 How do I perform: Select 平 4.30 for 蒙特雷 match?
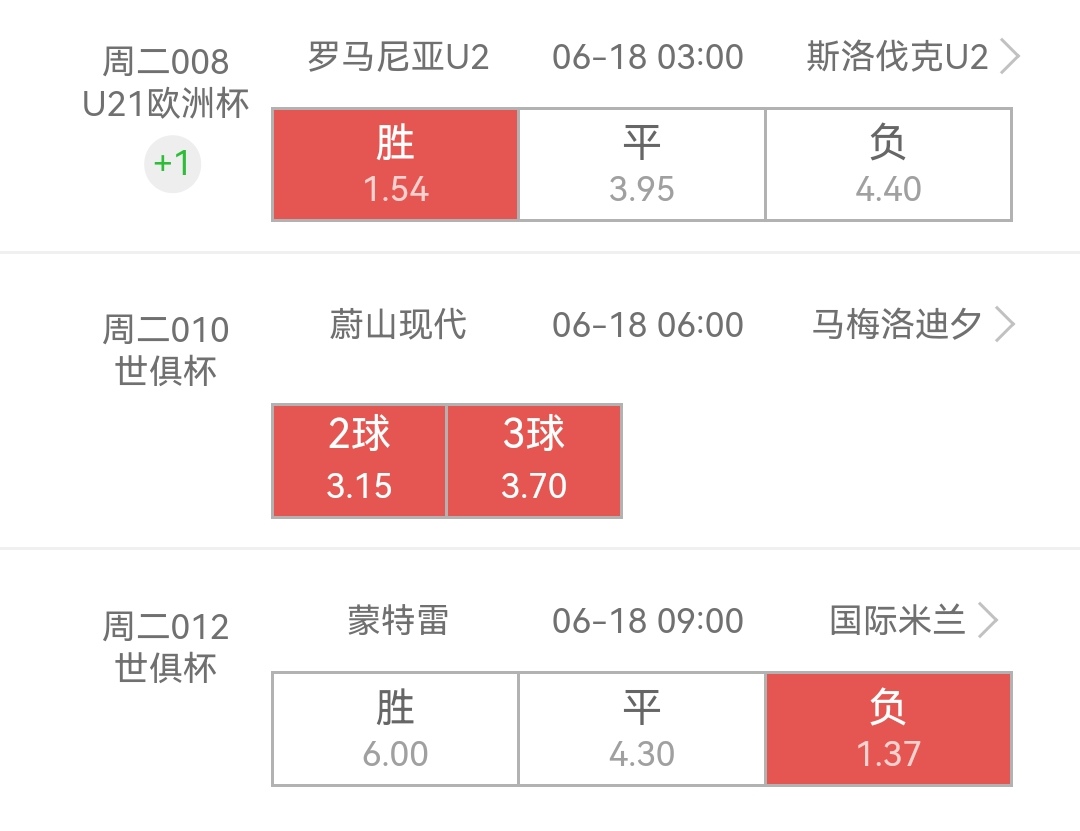click(x=642, y=729)
